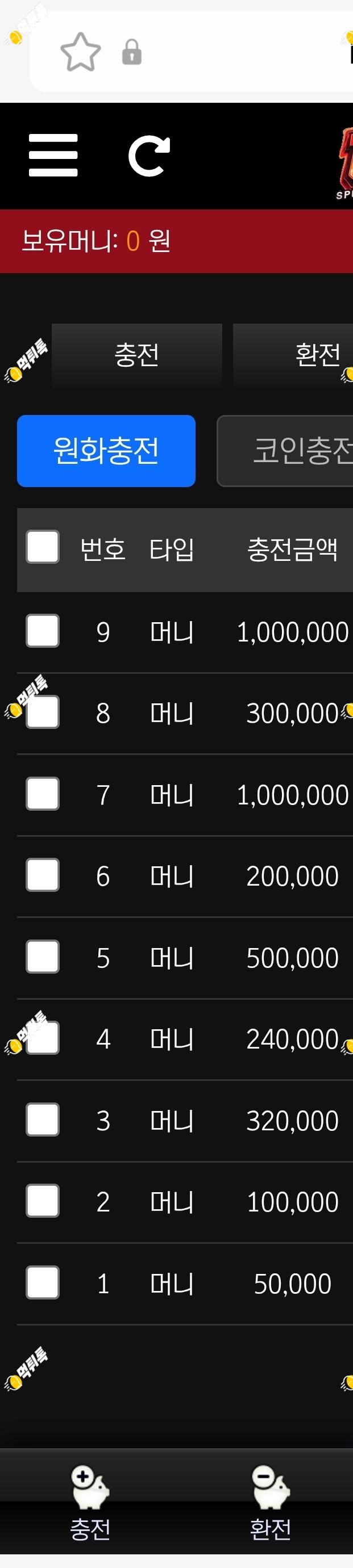This screenshot has width=353, height=1568.
Task: Open the hamburger menu
Action: [53, 155]
